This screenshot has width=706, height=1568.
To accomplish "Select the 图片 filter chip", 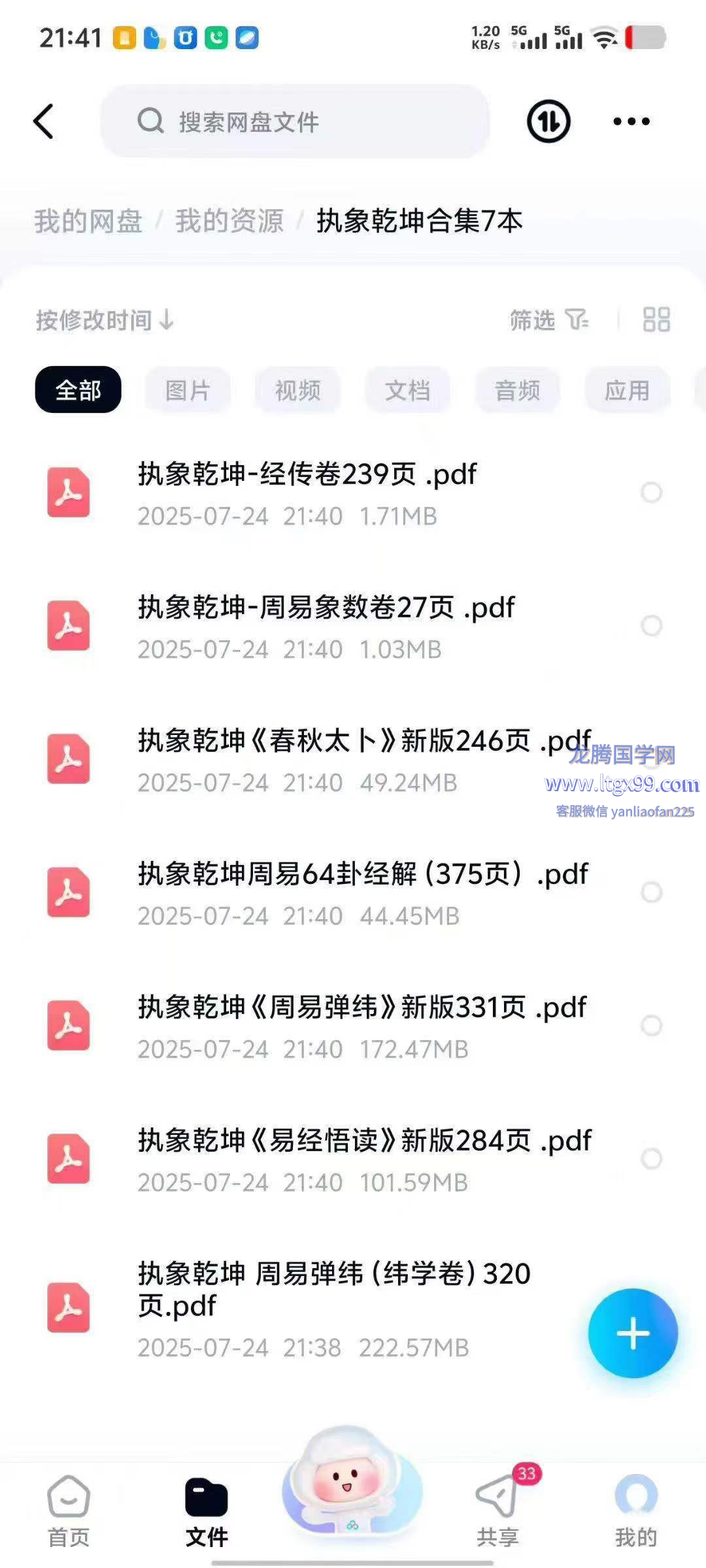I will click(188, 390).
